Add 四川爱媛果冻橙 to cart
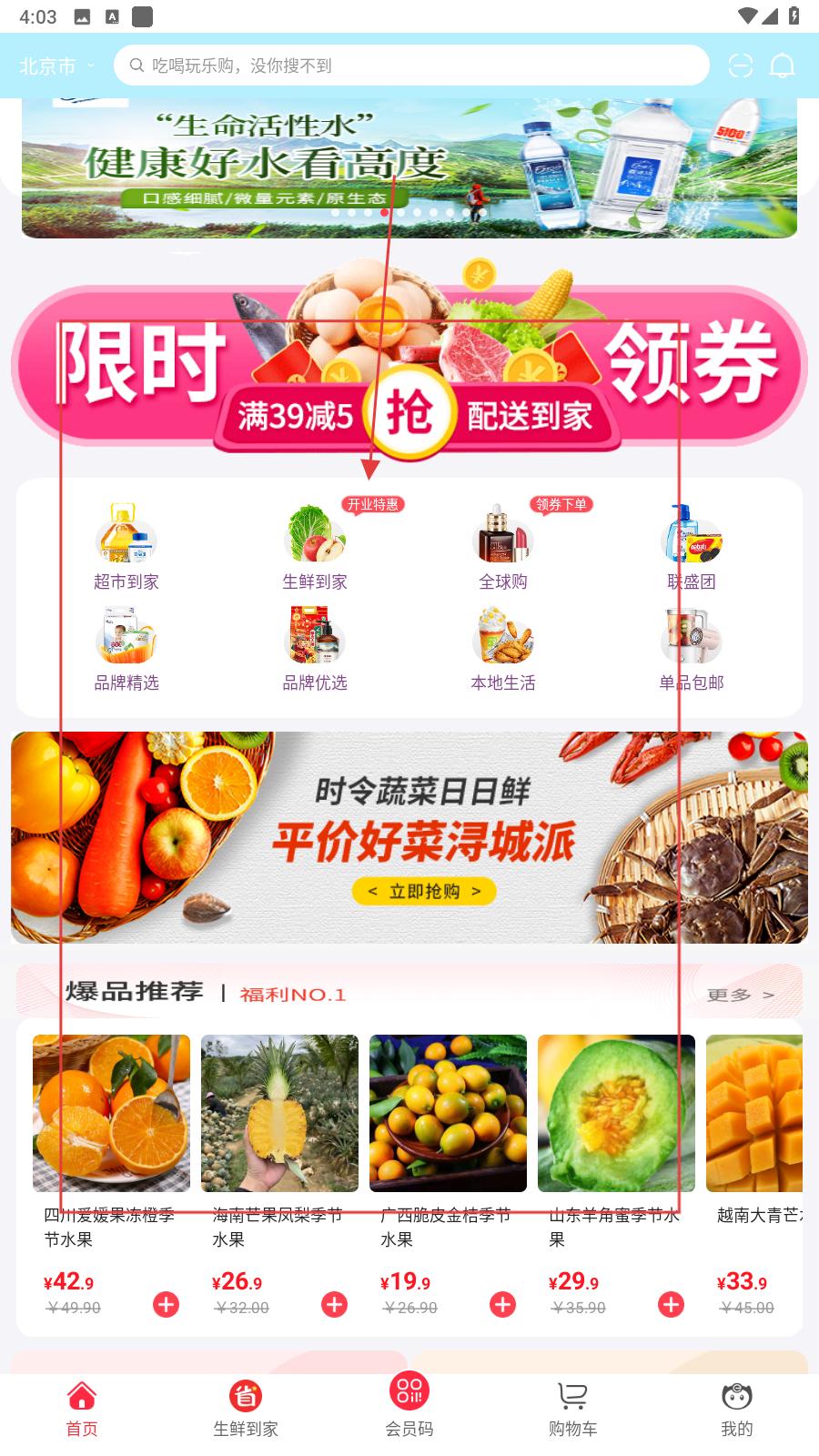 coord(166,1304)
